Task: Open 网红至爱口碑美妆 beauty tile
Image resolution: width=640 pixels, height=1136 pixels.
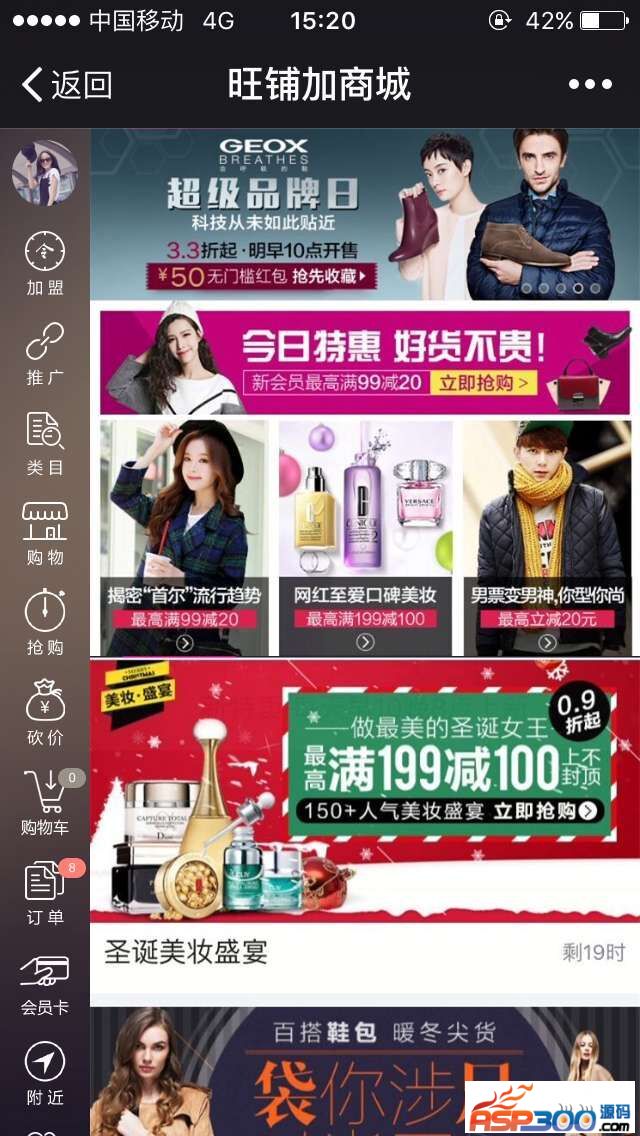Action: tap(365, 537)
